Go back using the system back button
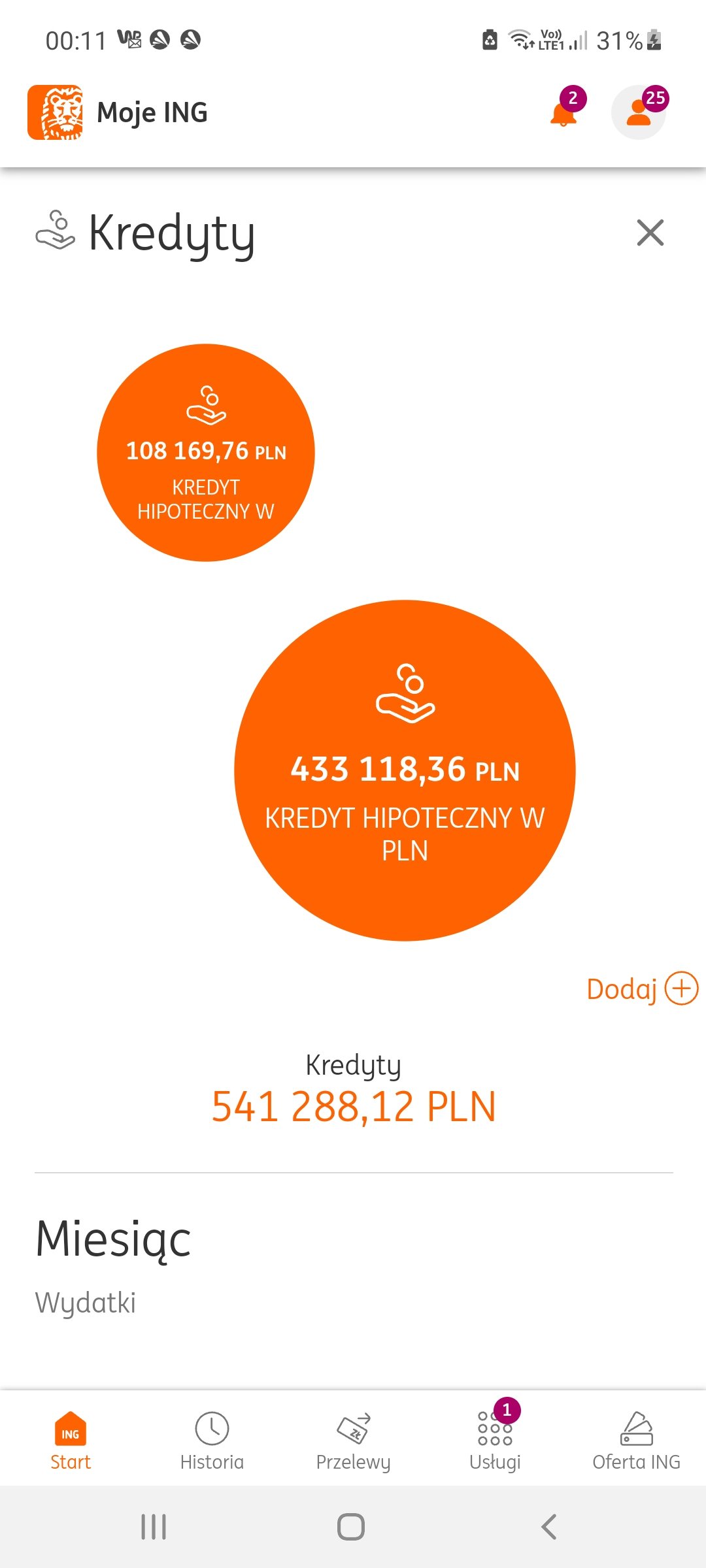This screenshot has width=706, height=1568. (x=549, y=1527)
